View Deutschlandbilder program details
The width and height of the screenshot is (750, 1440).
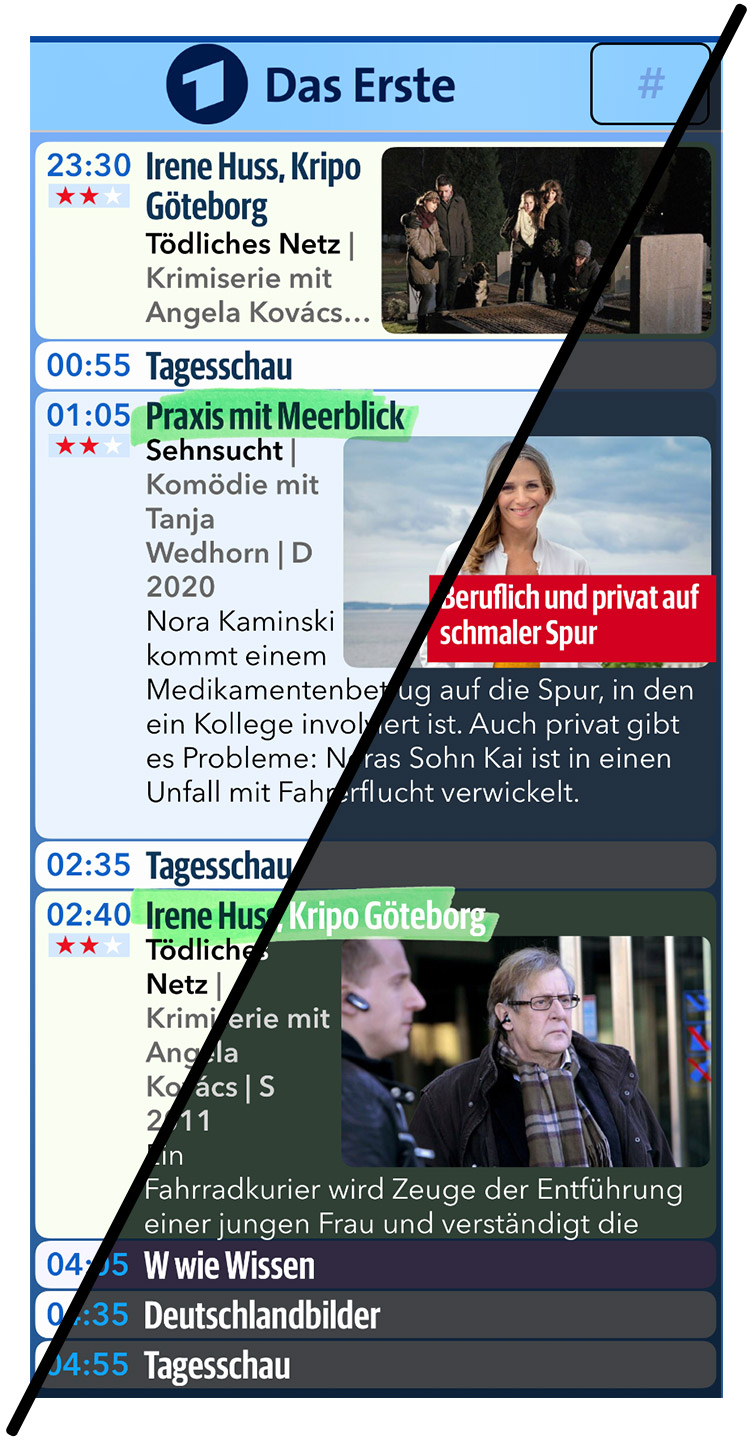click(262, 1315)
